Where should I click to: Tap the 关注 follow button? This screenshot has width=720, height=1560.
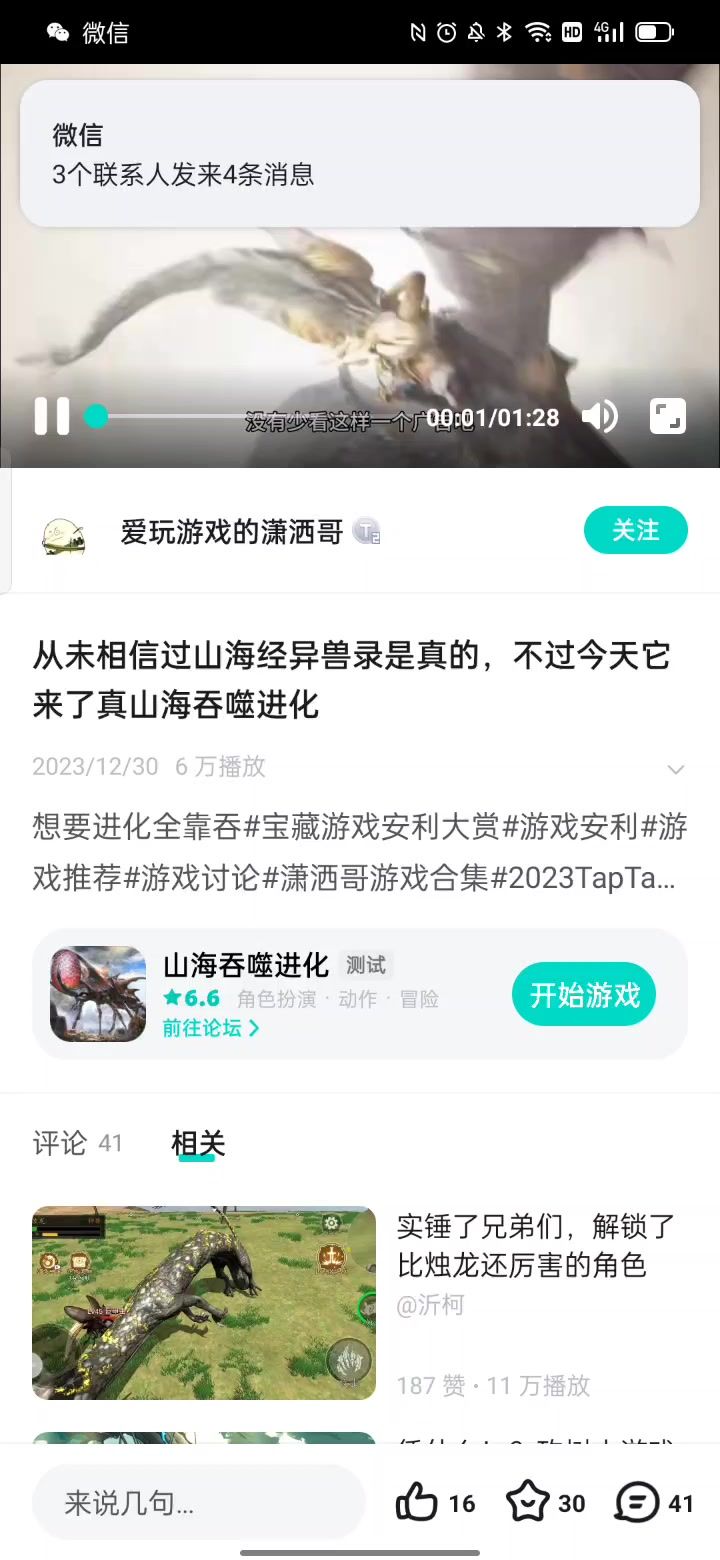635,530
